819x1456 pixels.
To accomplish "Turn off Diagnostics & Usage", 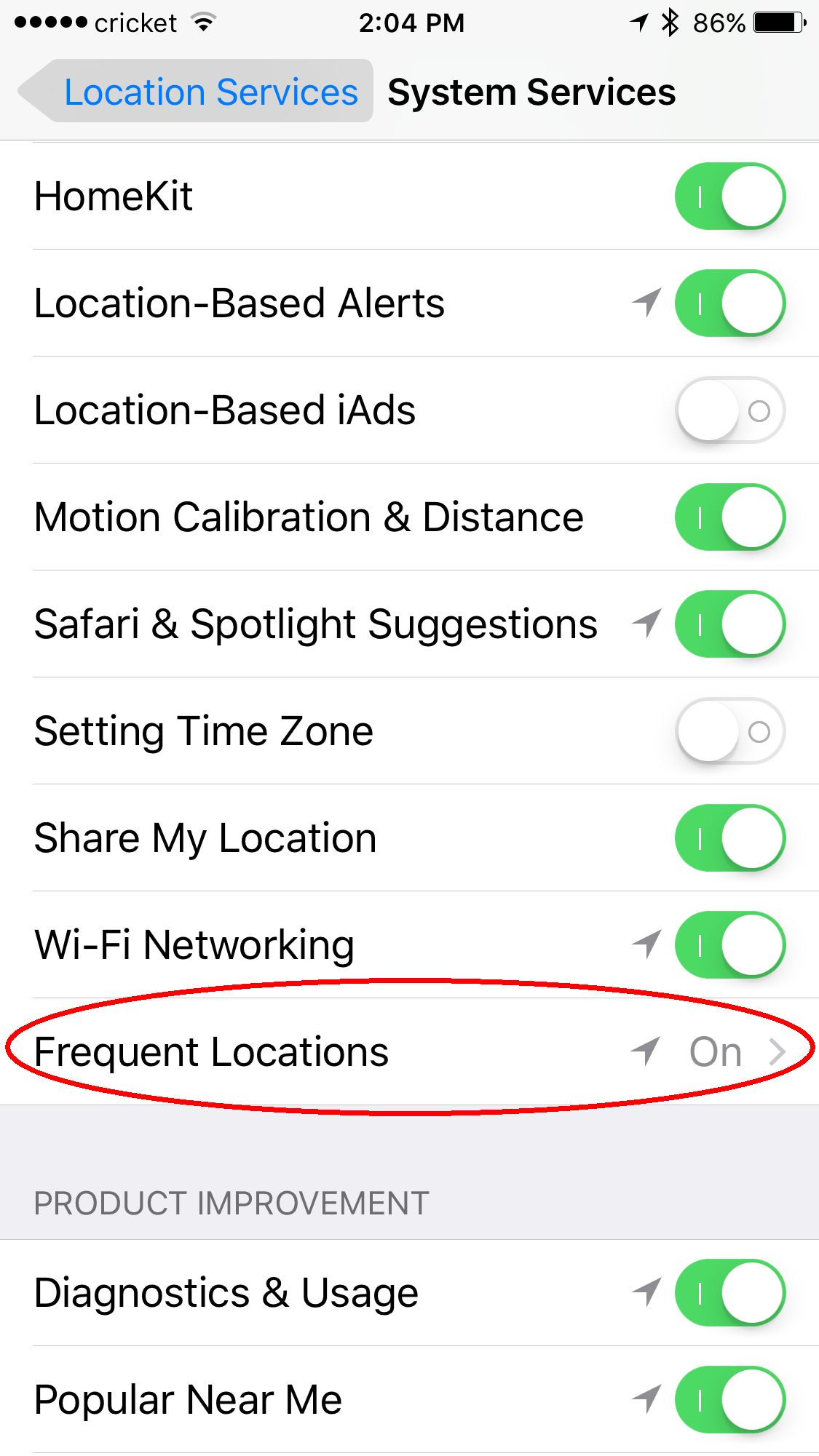I will 730,1293.
